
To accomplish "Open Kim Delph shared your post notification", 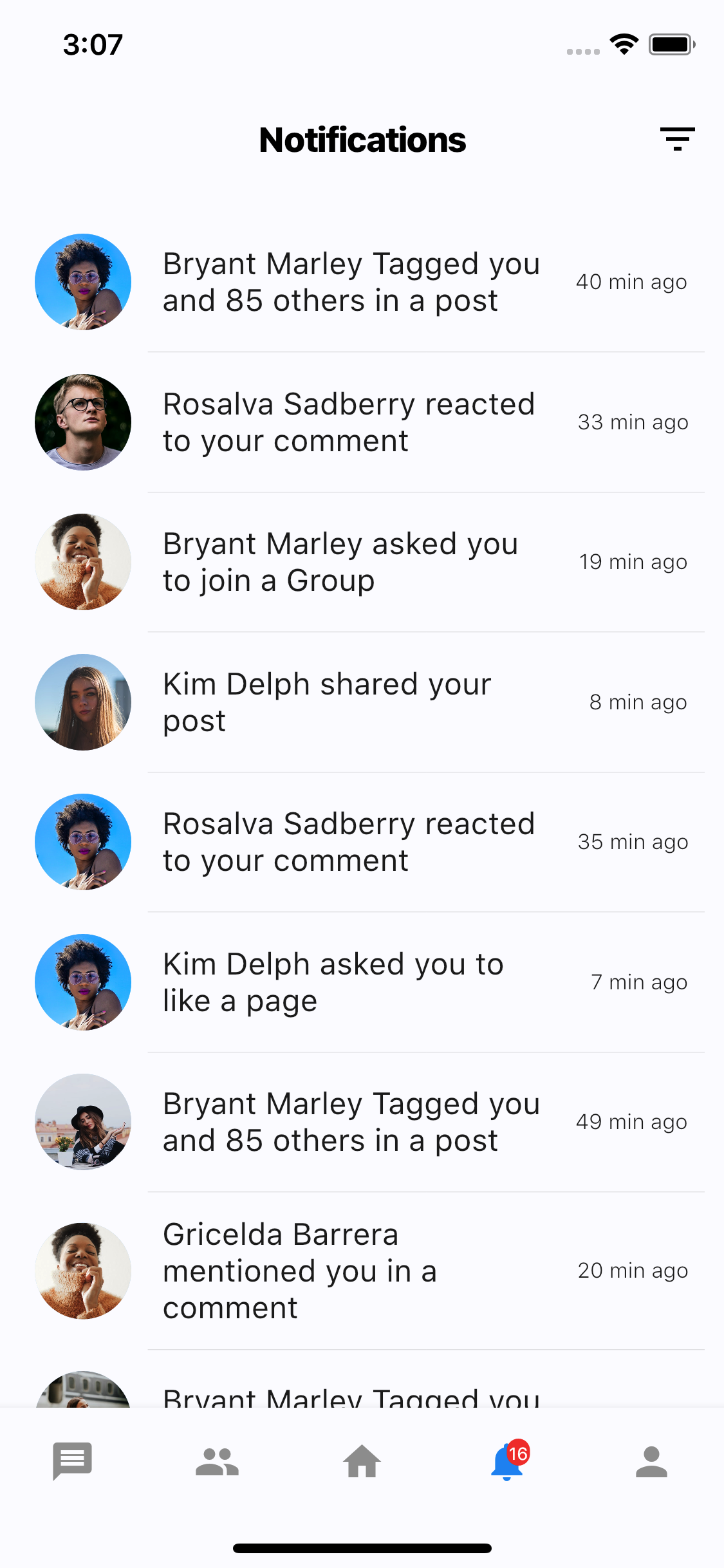I will point(362,702).
